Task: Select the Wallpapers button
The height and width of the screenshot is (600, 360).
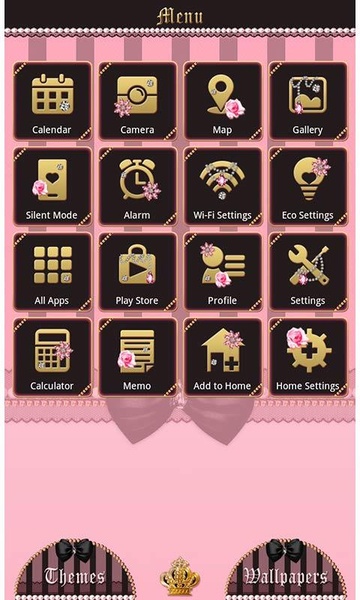Action: point(286,571)
